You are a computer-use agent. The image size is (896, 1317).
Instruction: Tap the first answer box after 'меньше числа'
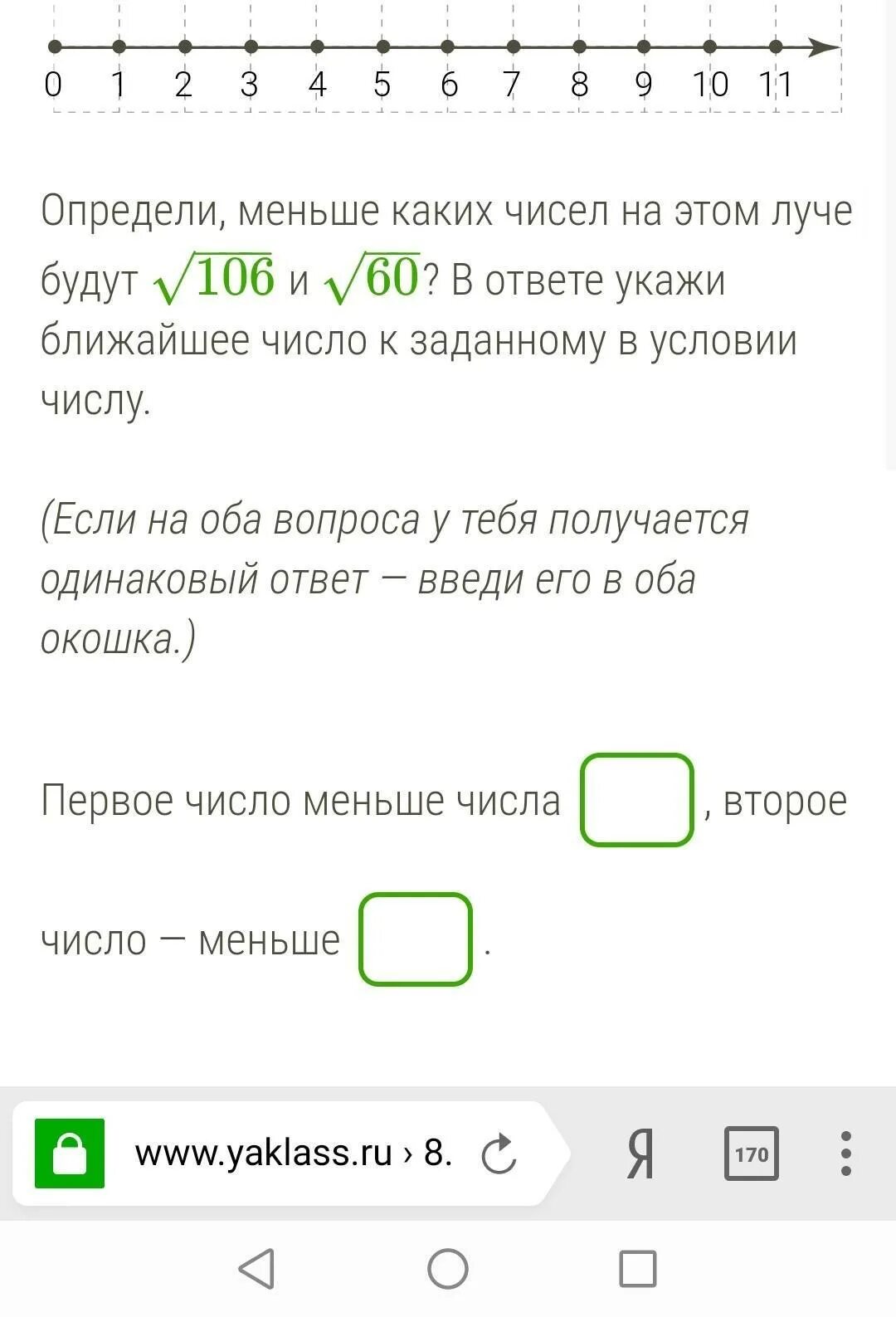(x=636, y=800)
